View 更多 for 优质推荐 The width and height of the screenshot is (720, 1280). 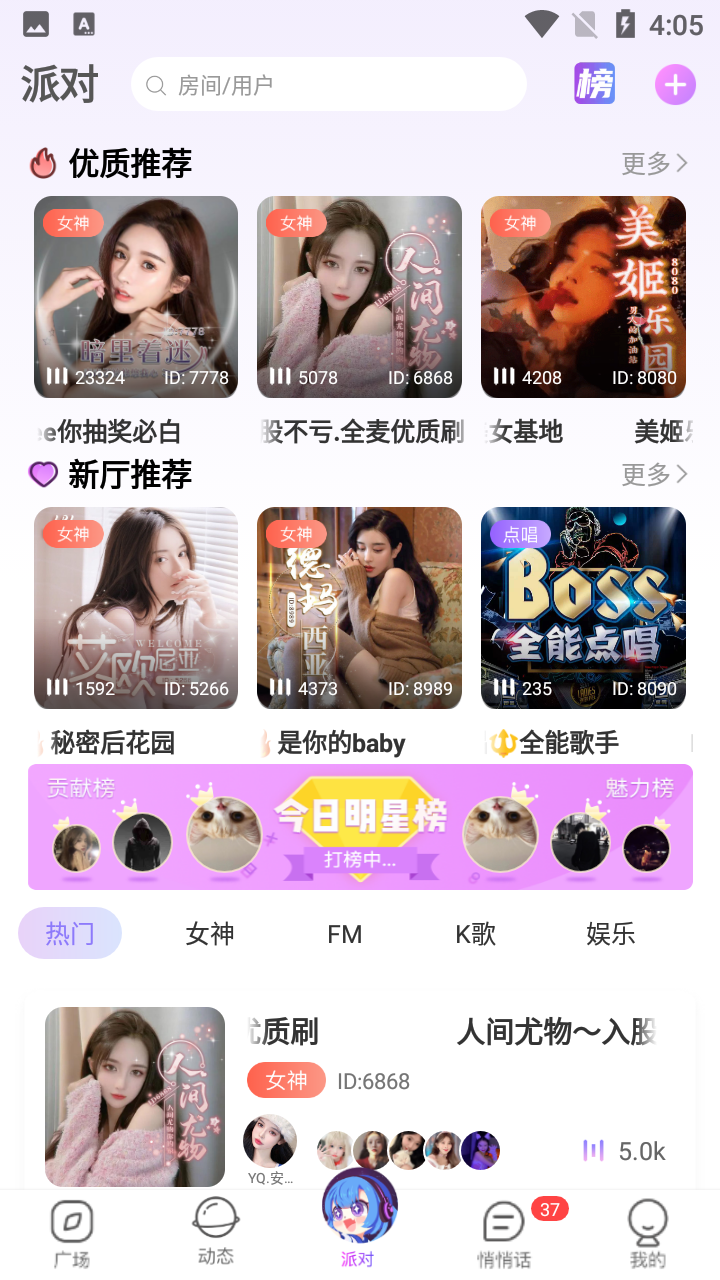[x=654, y=163]
